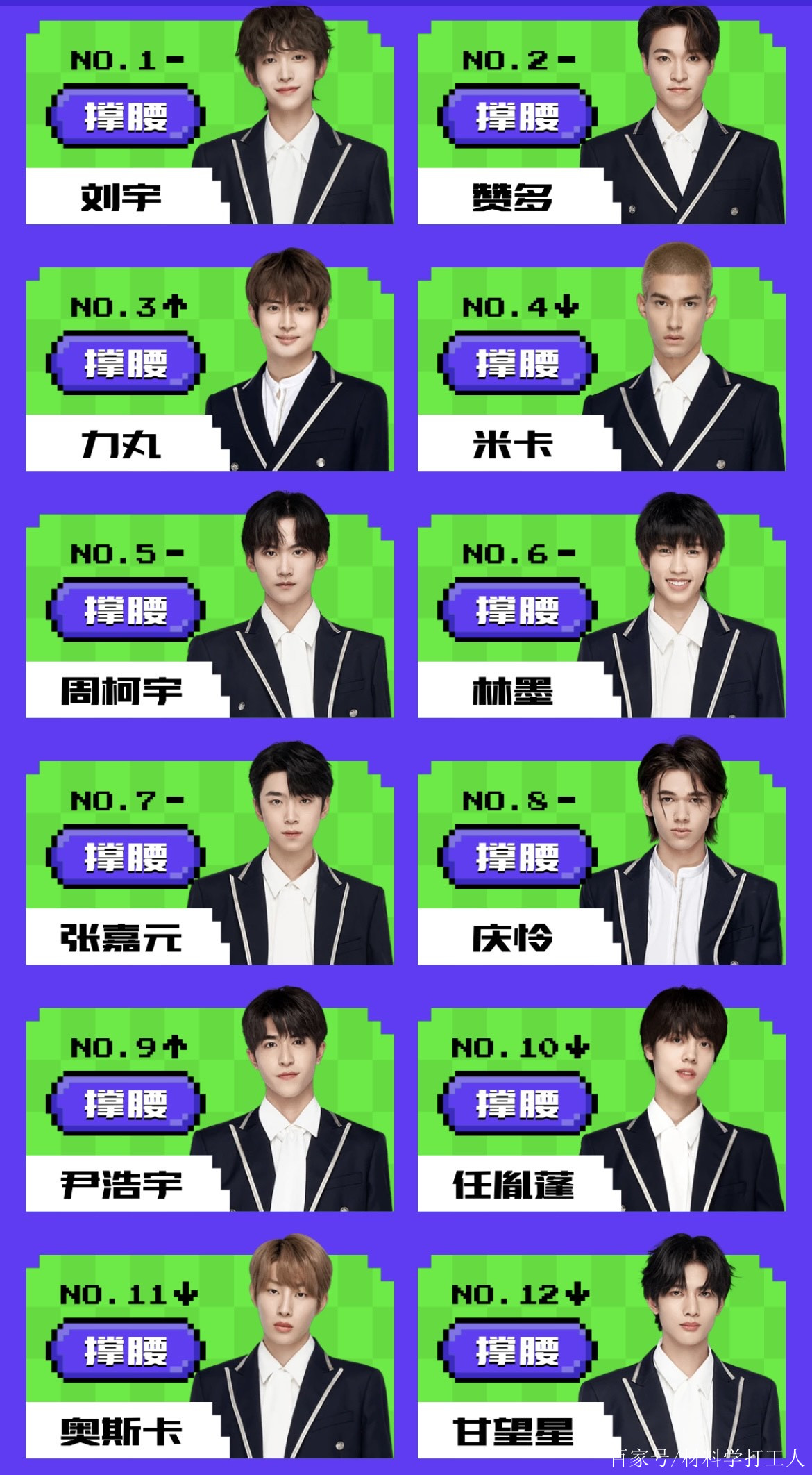812x1475 pixels.
Task: Give 周柯宇 a 撑腰 vote
Action: pos(126,610)
